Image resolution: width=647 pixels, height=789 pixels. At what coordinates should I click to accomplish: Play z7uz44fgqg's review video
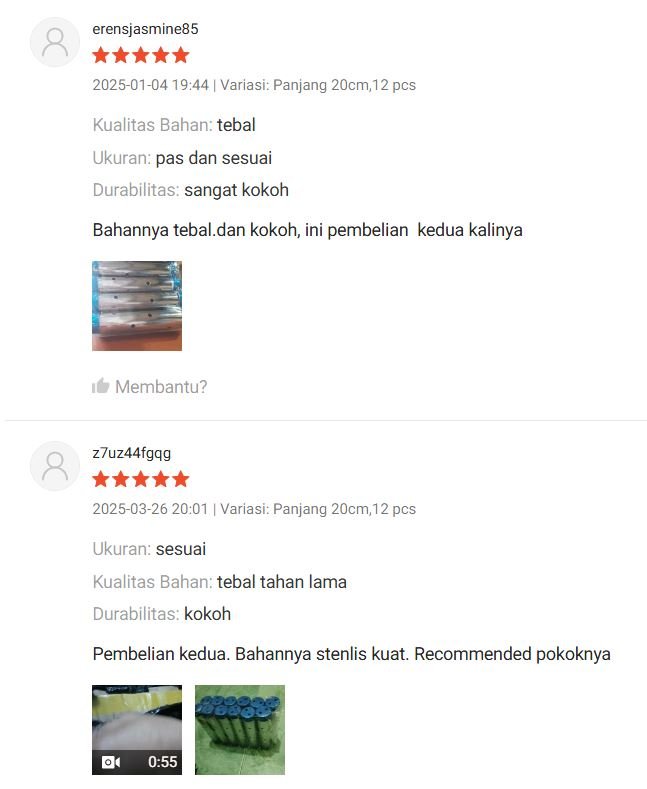137,729
